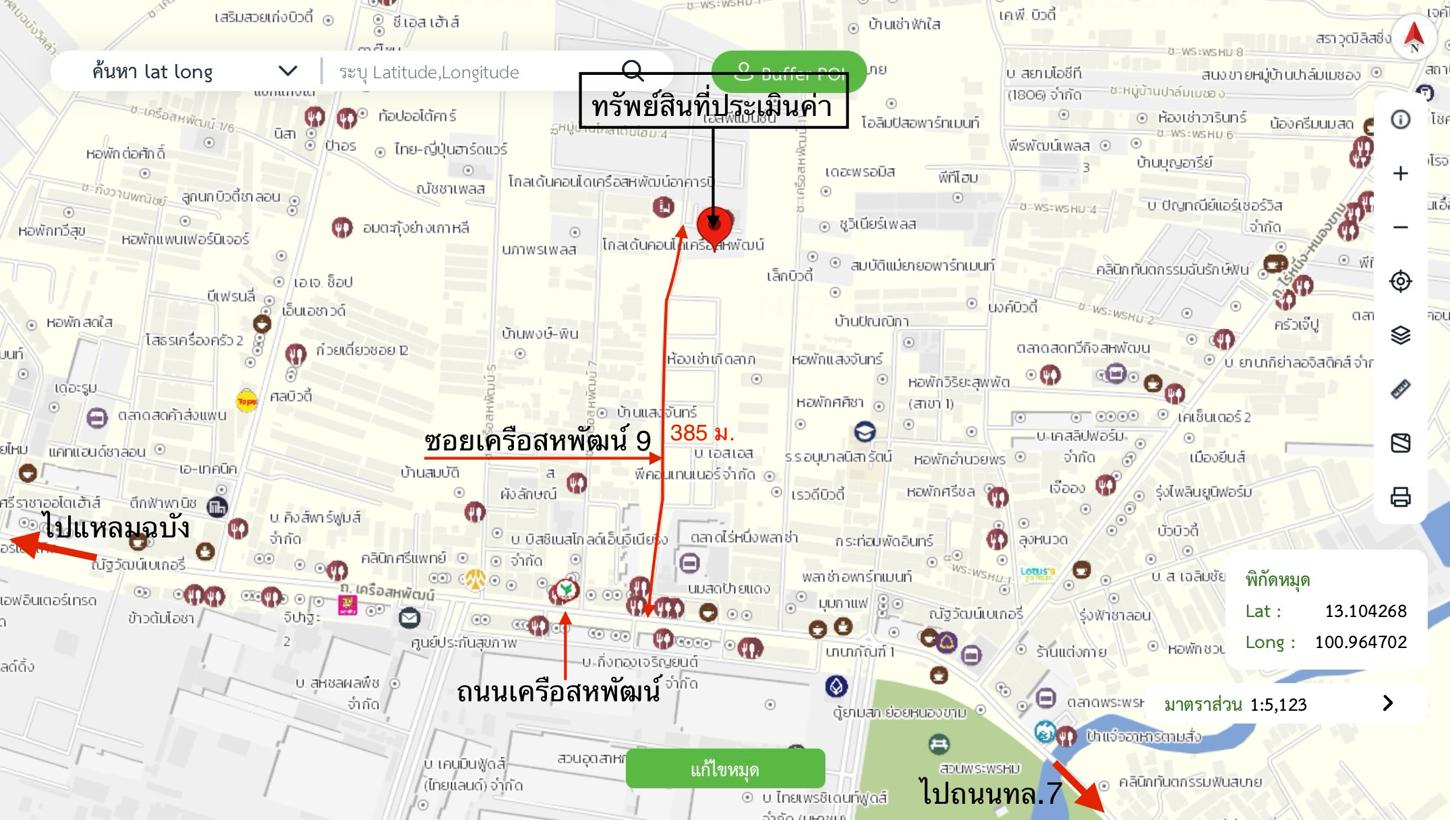Select the red location pin on the map
The image size is (1450, 820).
tap(715, 225)
